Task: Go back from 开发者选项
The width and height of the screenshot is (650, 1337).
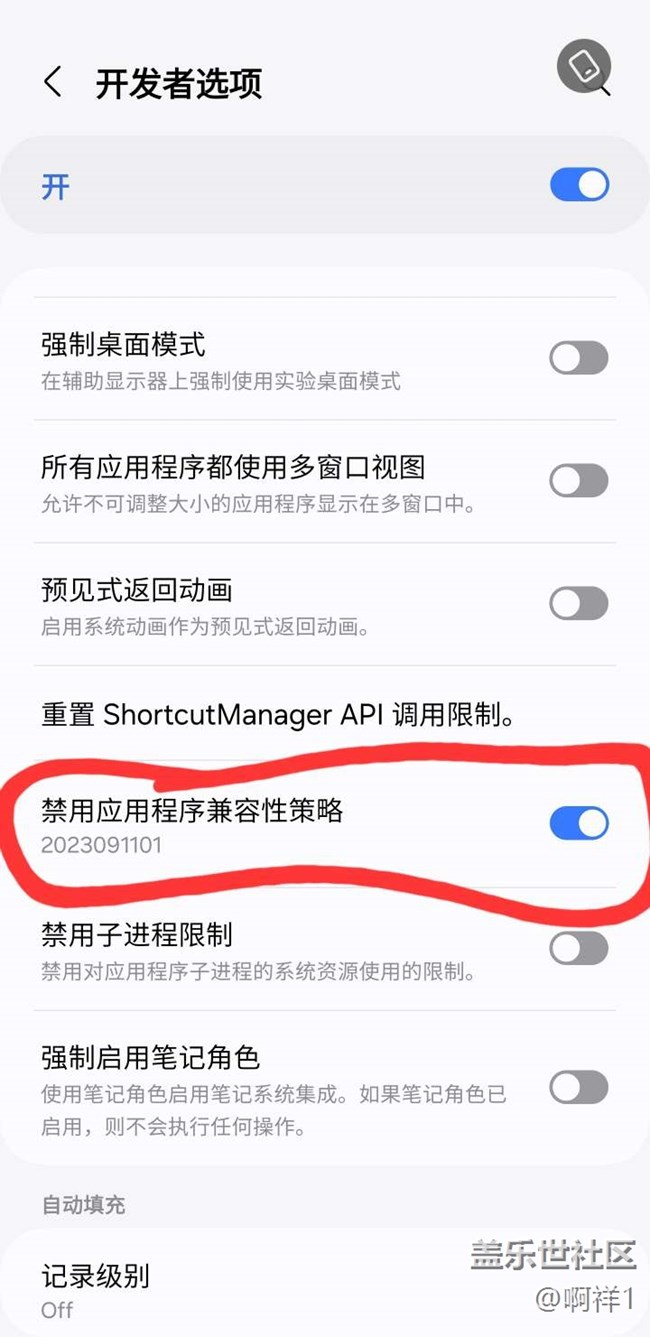Action: click(53, 82)
